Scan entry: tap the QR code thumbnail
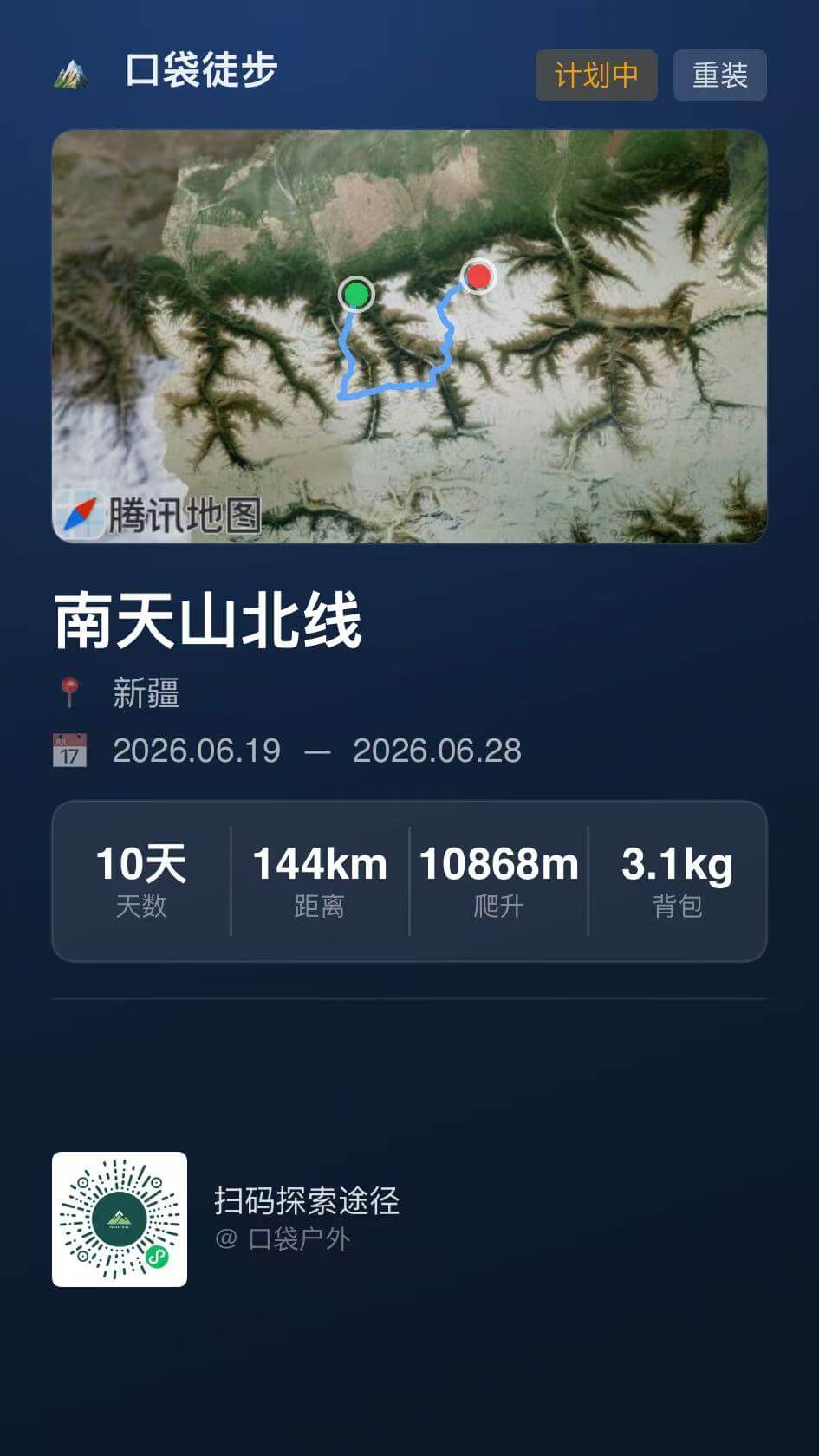819x1456 pixels. point(120,1217)
